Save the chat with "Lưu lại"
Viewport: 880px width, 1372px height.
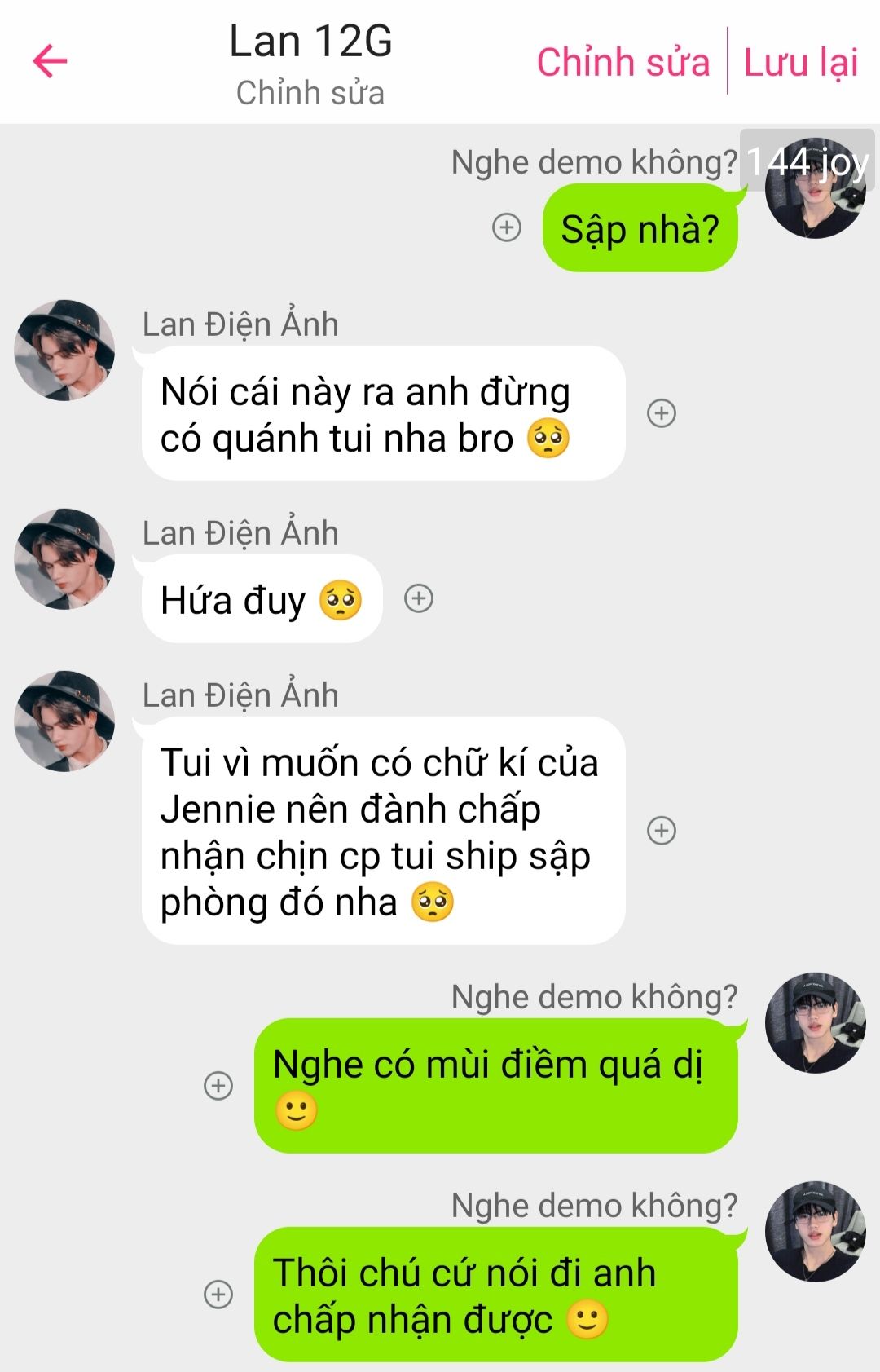tap(801, 63)
